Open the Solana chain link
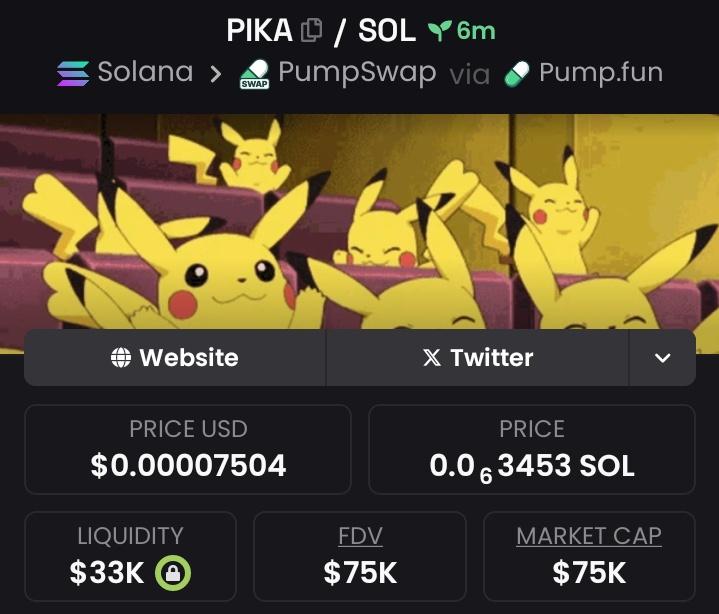 125,72
